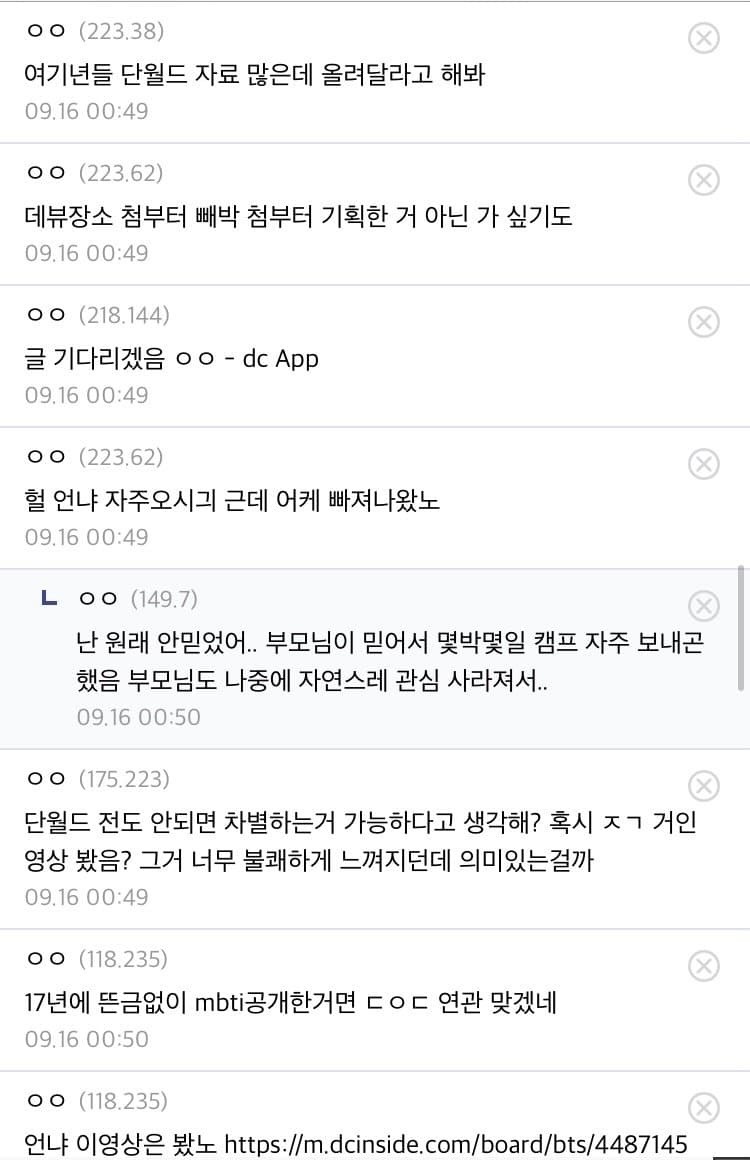Delete the comment by ㅇㅇ (175.223)

(x=703, y=786)
